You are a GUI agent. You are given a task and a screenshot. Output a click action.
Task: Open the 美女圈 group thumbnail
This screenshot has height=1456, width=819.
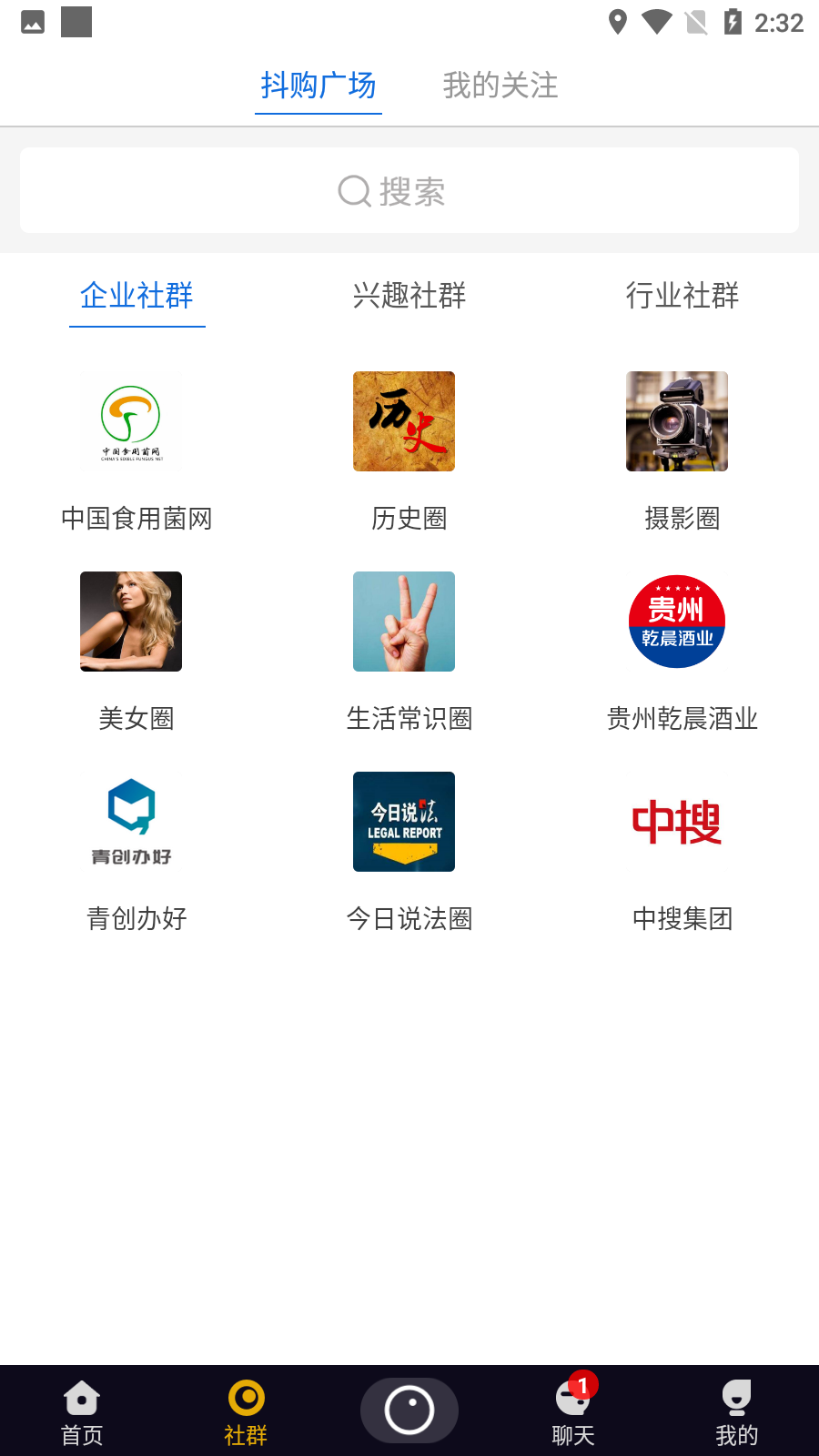point(130,622)
